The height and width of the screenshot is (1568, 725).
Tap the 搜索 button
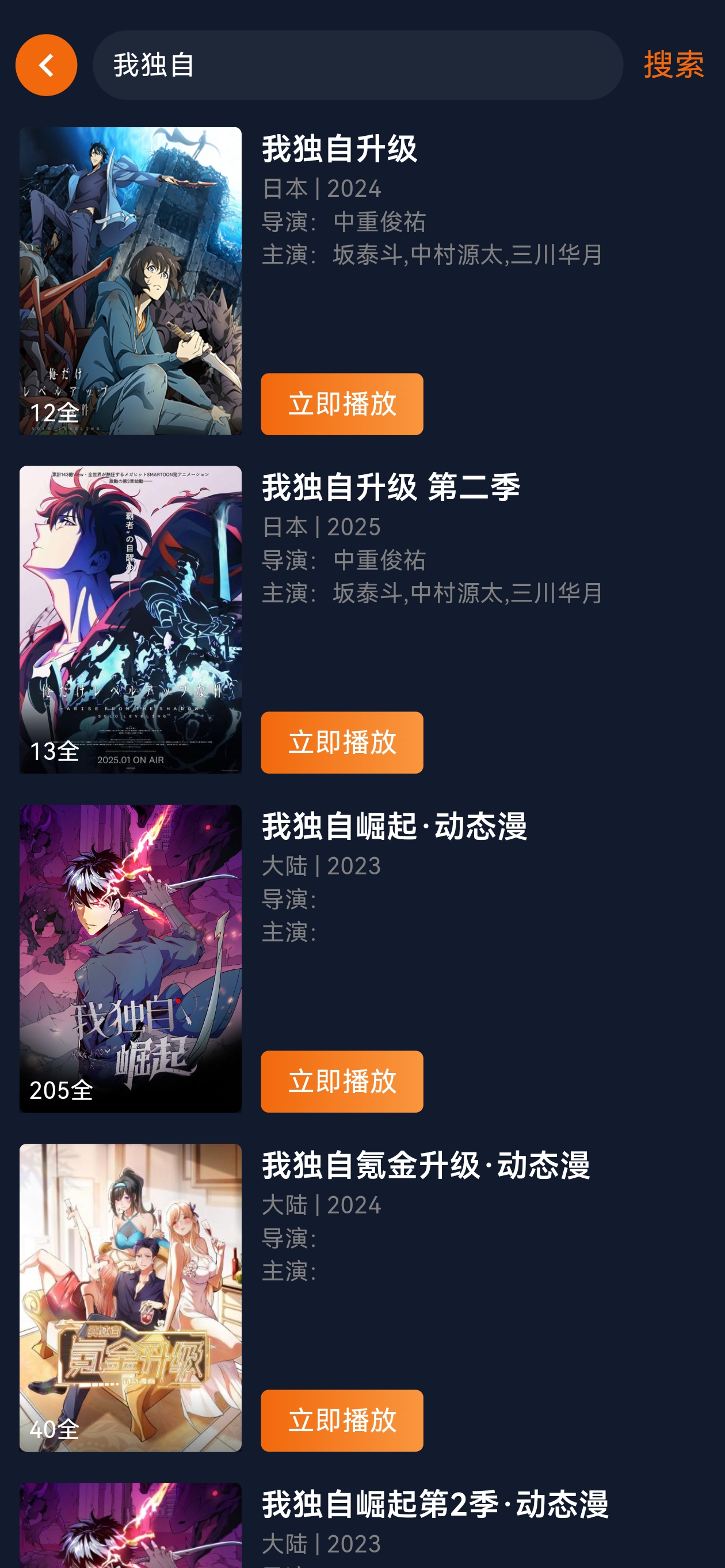coord(673,65)
